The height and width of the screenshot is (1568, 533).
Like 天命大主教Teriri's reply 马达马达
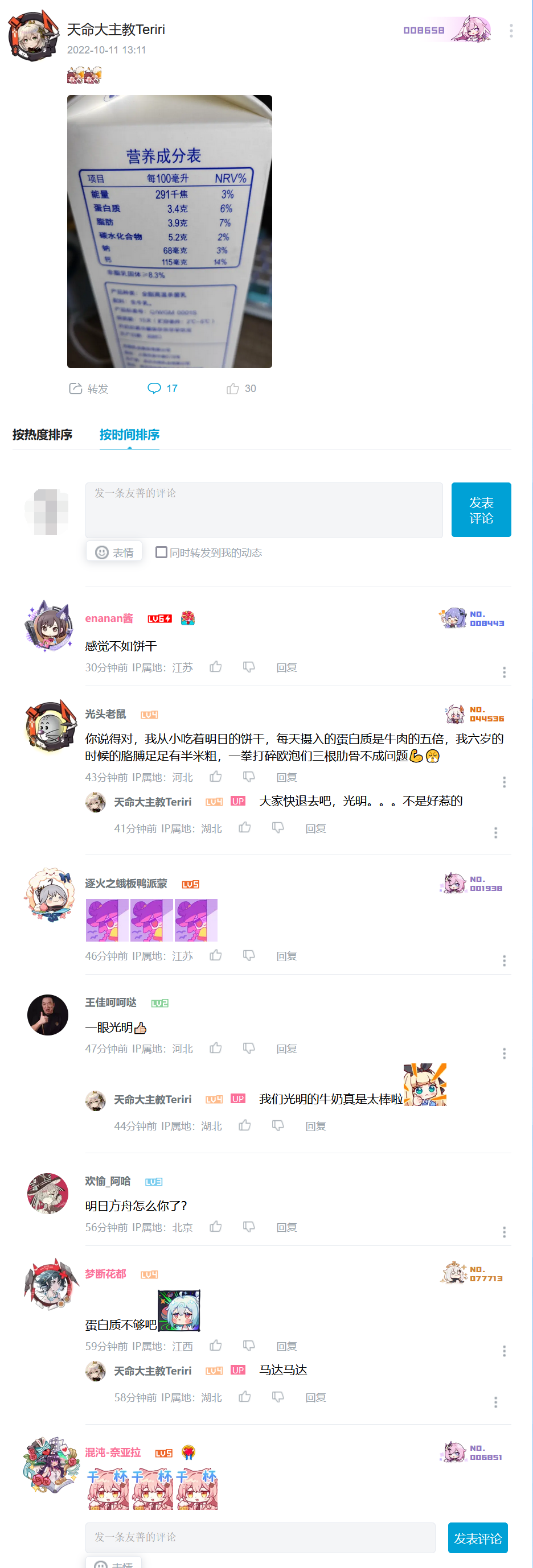244,1397
